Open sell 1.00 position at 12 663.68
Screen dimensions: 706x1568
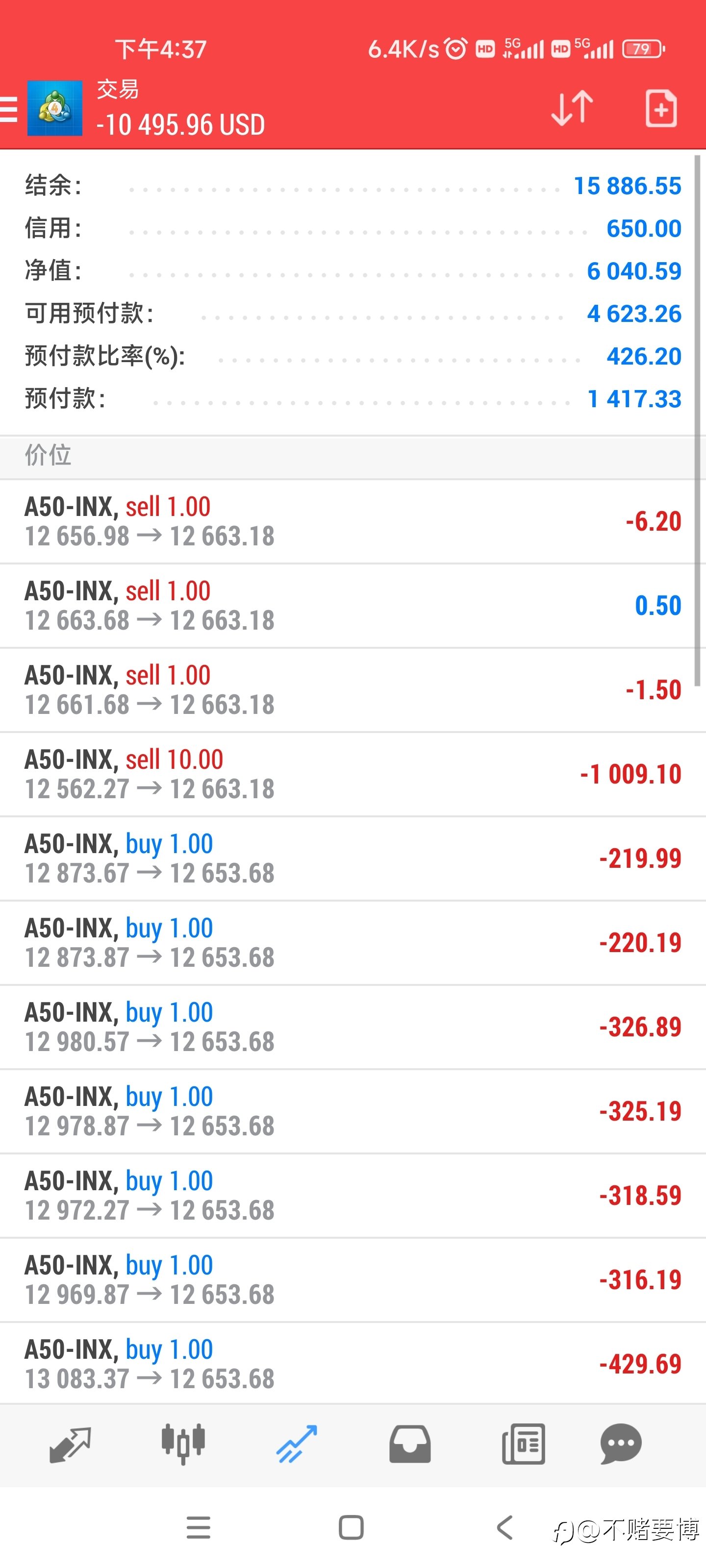[x=353, y=606]
